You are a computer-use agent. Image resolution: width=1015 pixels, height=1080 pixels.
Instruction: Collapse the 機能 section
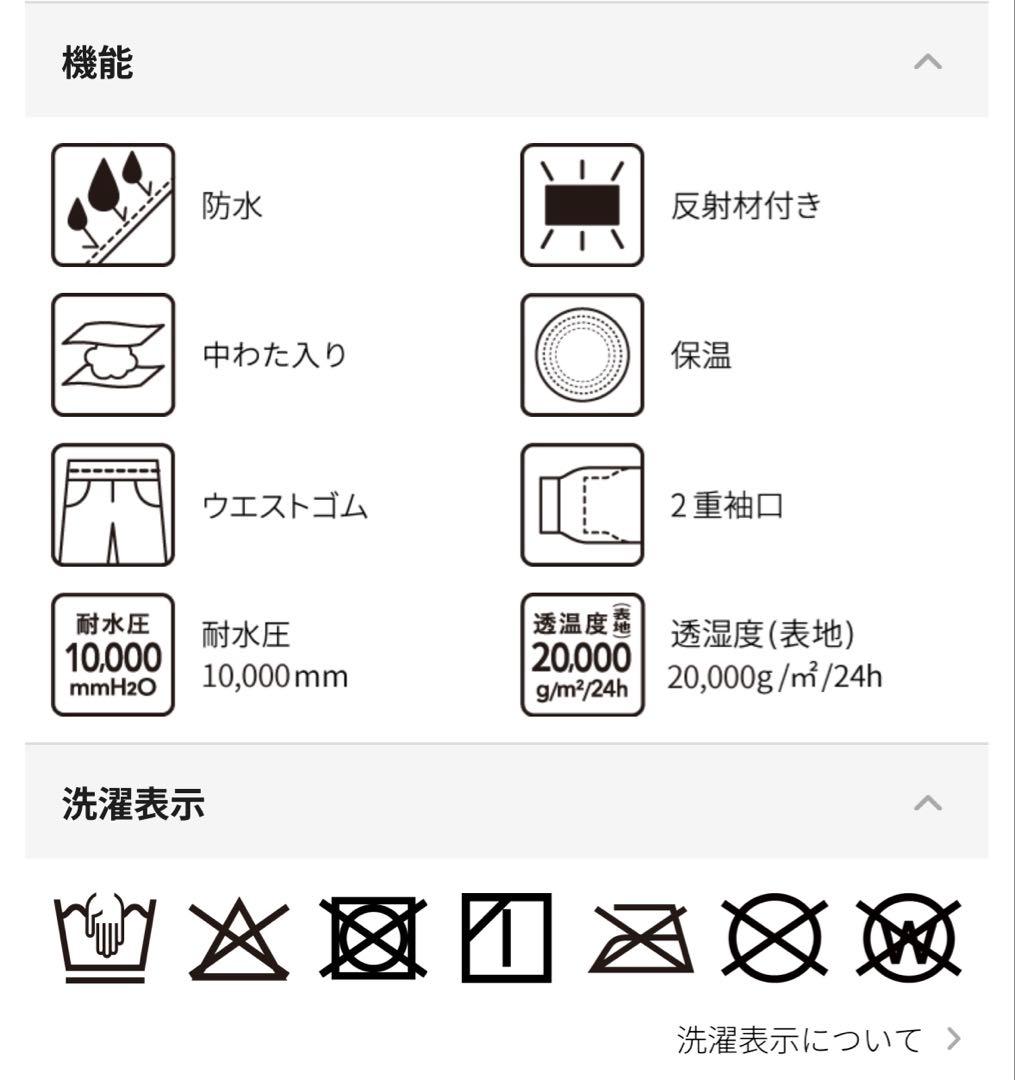tap(927, 62)
